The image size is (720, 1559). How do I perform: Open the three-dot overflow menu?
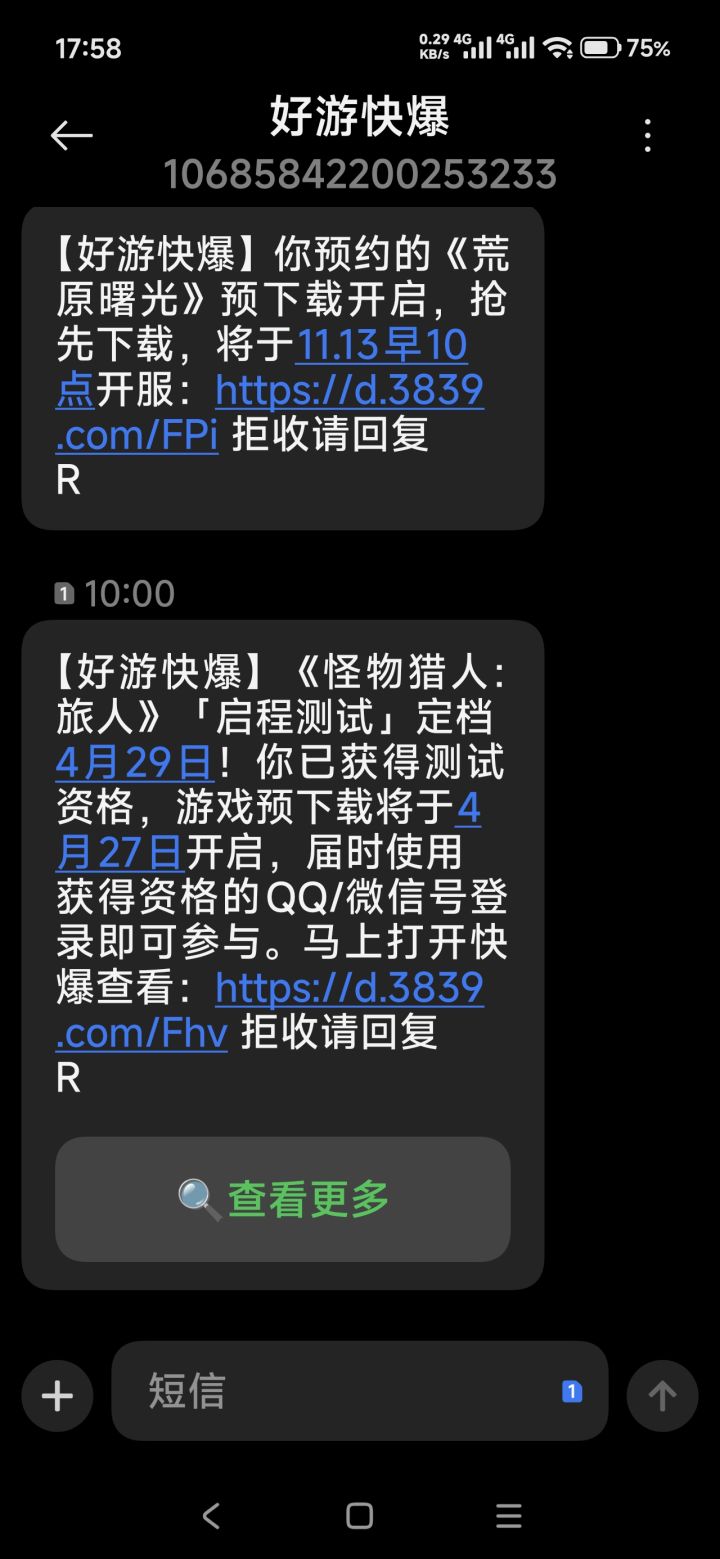pyautogui.click(x=648, y=136)
